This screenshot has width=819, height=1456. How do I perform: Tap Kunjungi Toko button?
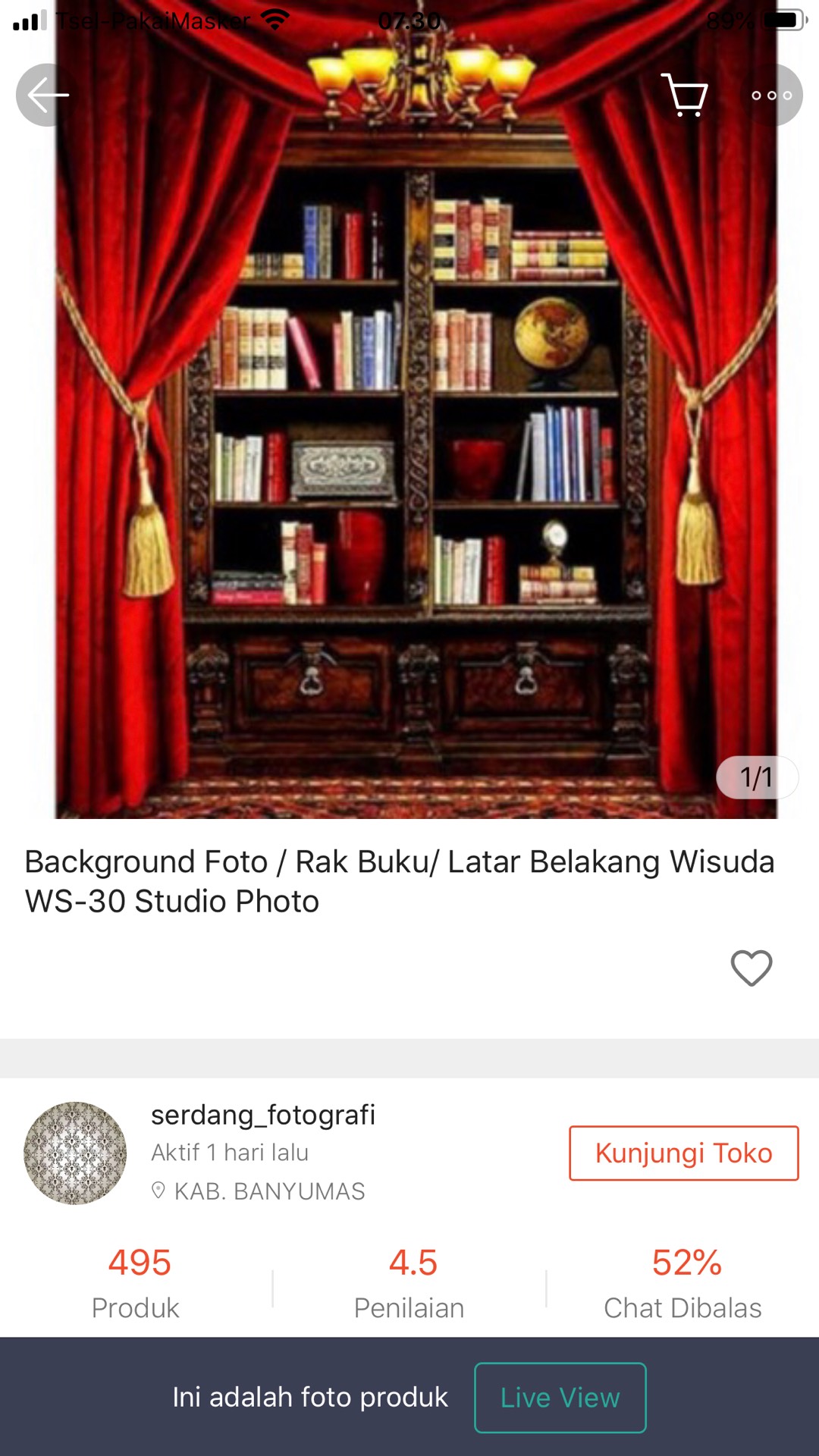pos(683,1153)
